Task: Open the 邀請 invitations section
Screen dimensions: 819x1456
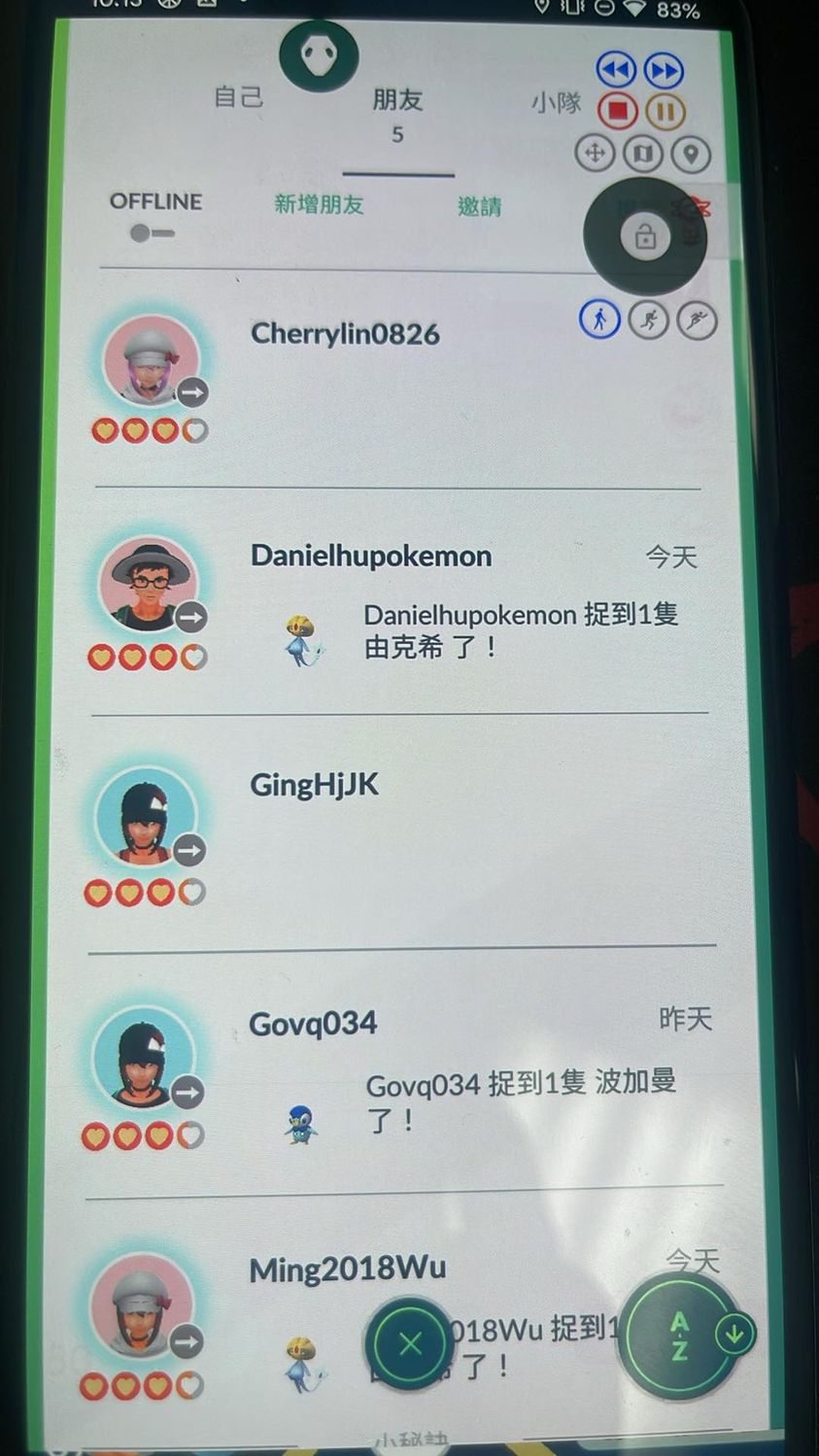Action: click(480, 206)
